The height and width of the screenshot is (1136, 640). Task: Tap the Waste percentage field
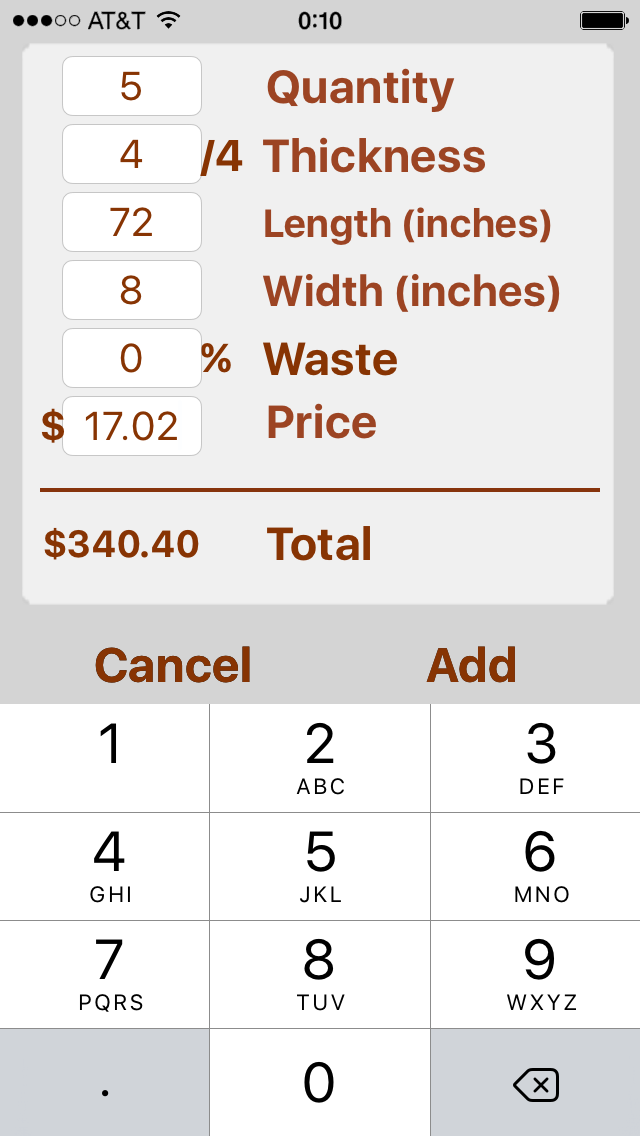132,358
